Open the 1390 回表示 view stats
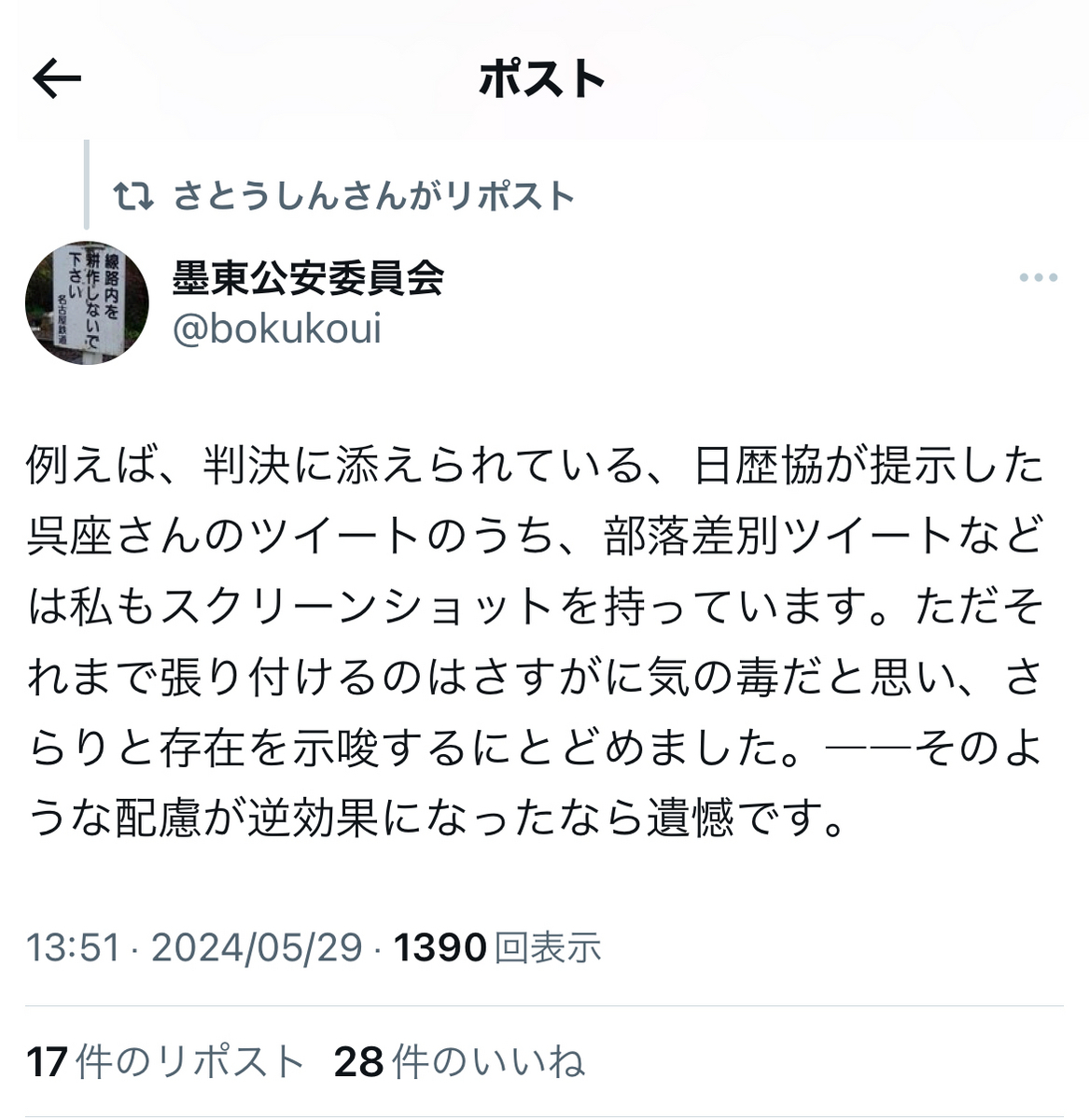The width and height of the screenshot is (1089, 1120). pos(496,947)
